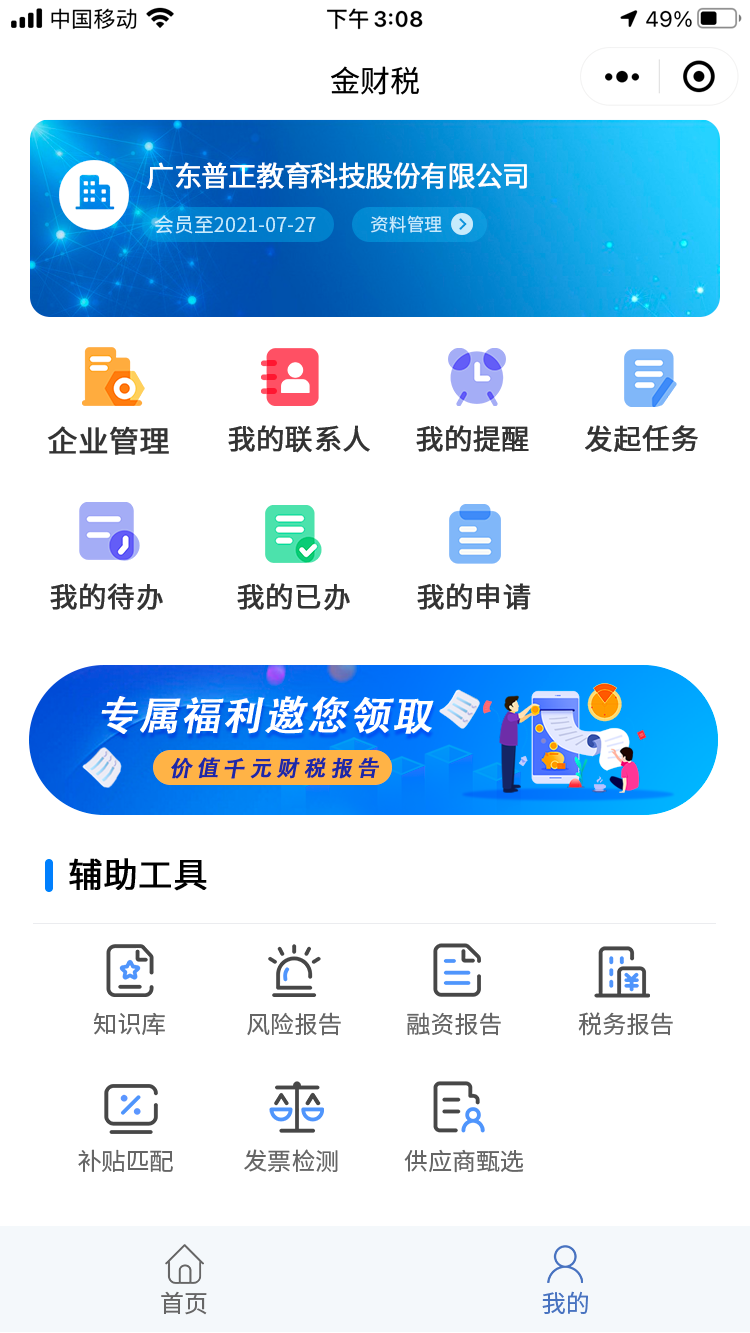Tap the 专属福利邀您领取 banner
This screenshot has width=750, height=1333.
tap(374, 740)
